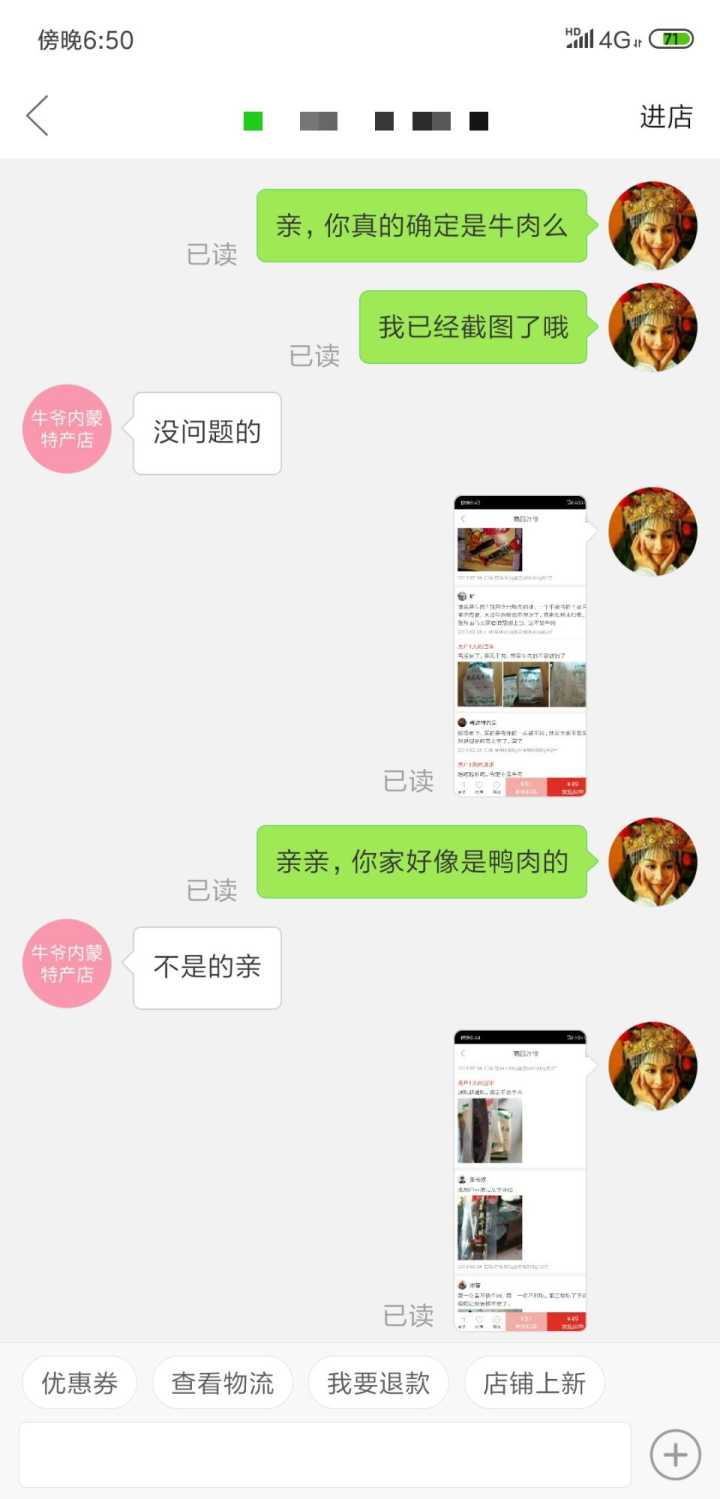Open 牛爷内蒙特产店 avatar beside 不是的亲

(x=67, y=963)
